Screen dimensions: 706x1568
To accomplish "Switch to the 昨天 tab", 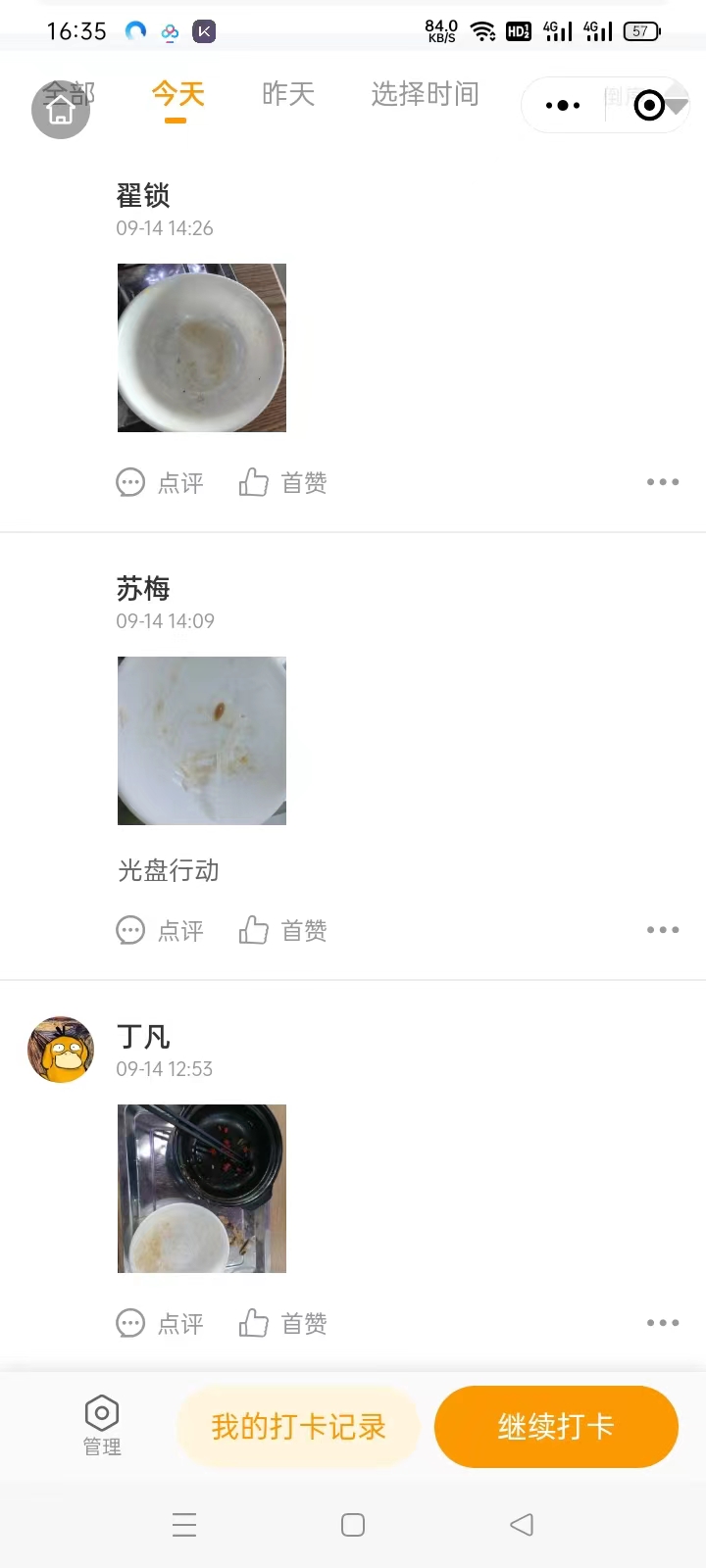I will point(288,94).
